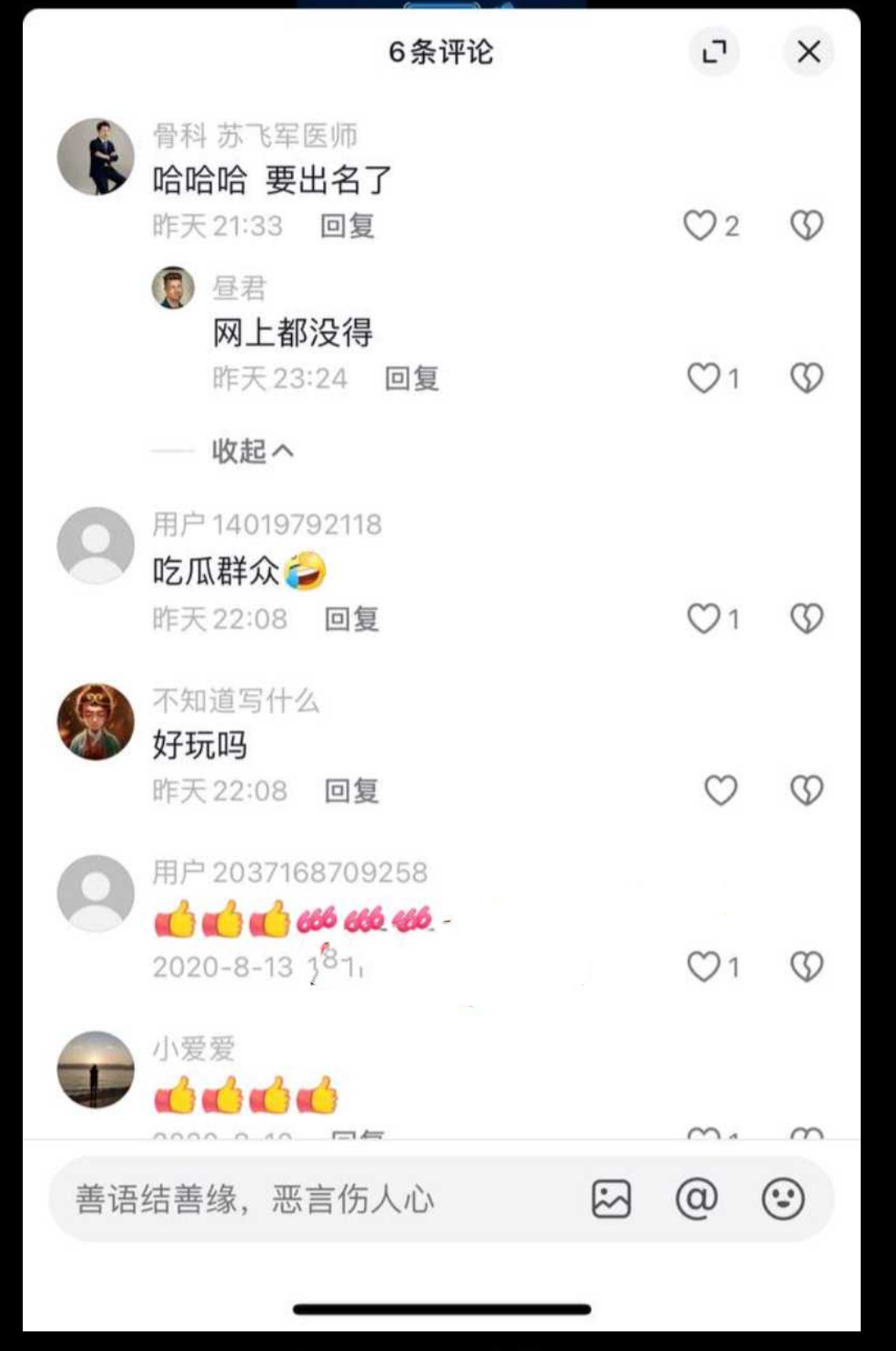Expand the comment panel to fullscreen
Viewport: 896px width, 1351px height.
(713, 52)
